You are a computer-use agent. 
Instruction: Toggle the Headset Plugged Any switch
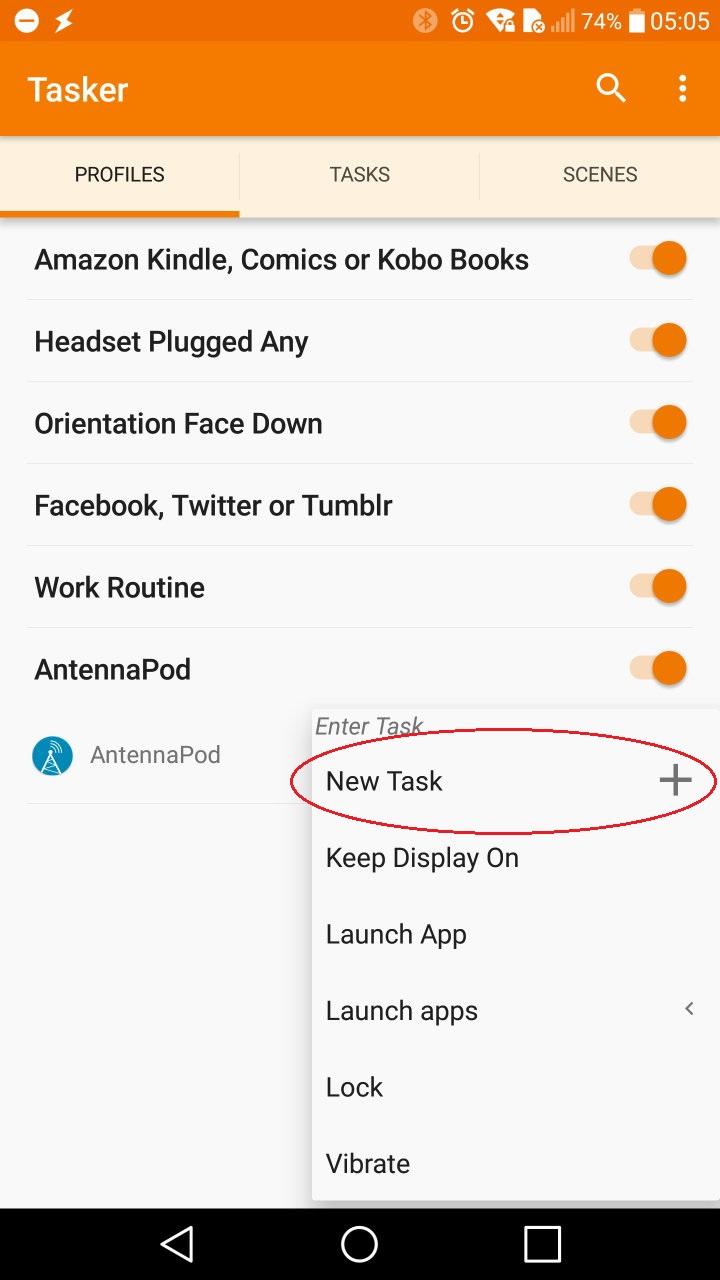(x=660, y=341)
